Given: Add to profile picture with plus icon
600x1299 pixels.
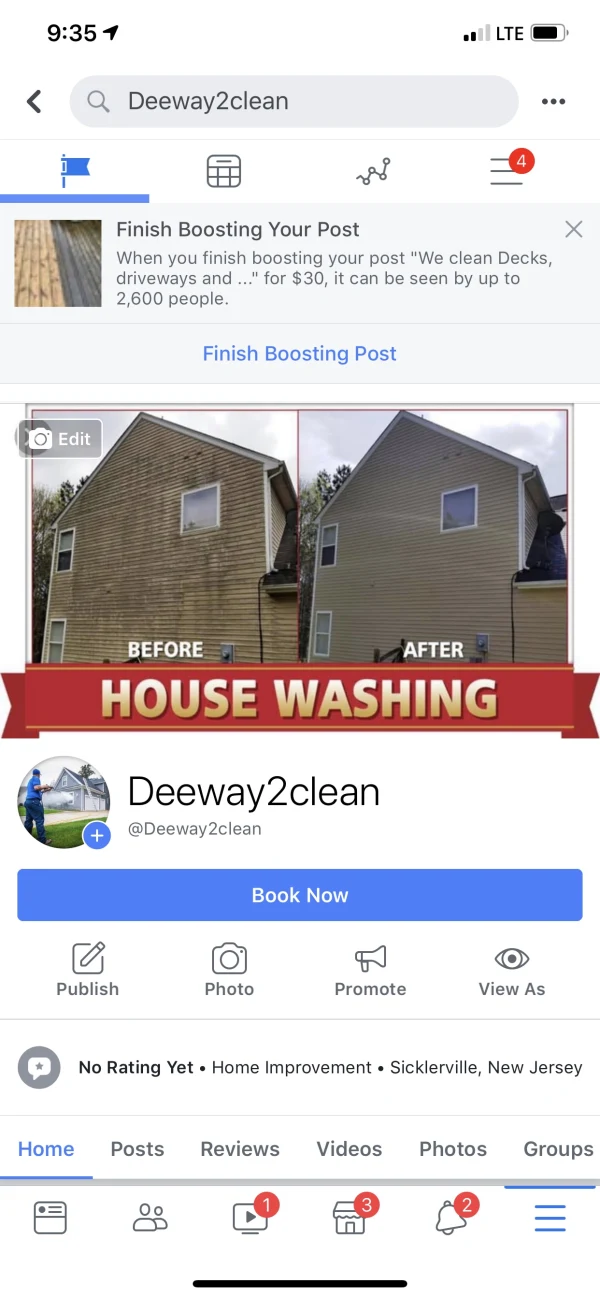Looking at the screenshot, I should [x=96, y=835].
